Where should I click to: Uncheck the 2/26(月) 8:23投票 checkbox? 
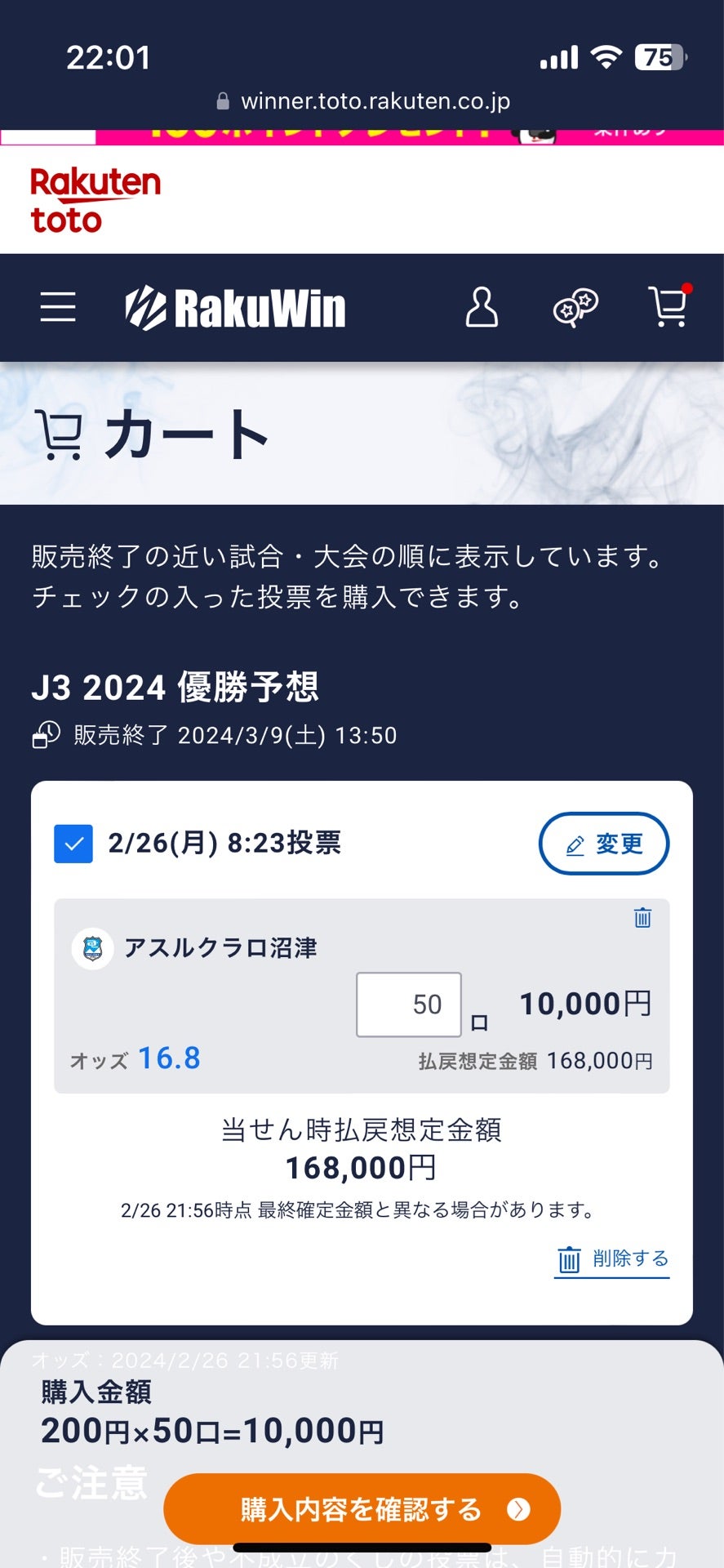(73, 844)
